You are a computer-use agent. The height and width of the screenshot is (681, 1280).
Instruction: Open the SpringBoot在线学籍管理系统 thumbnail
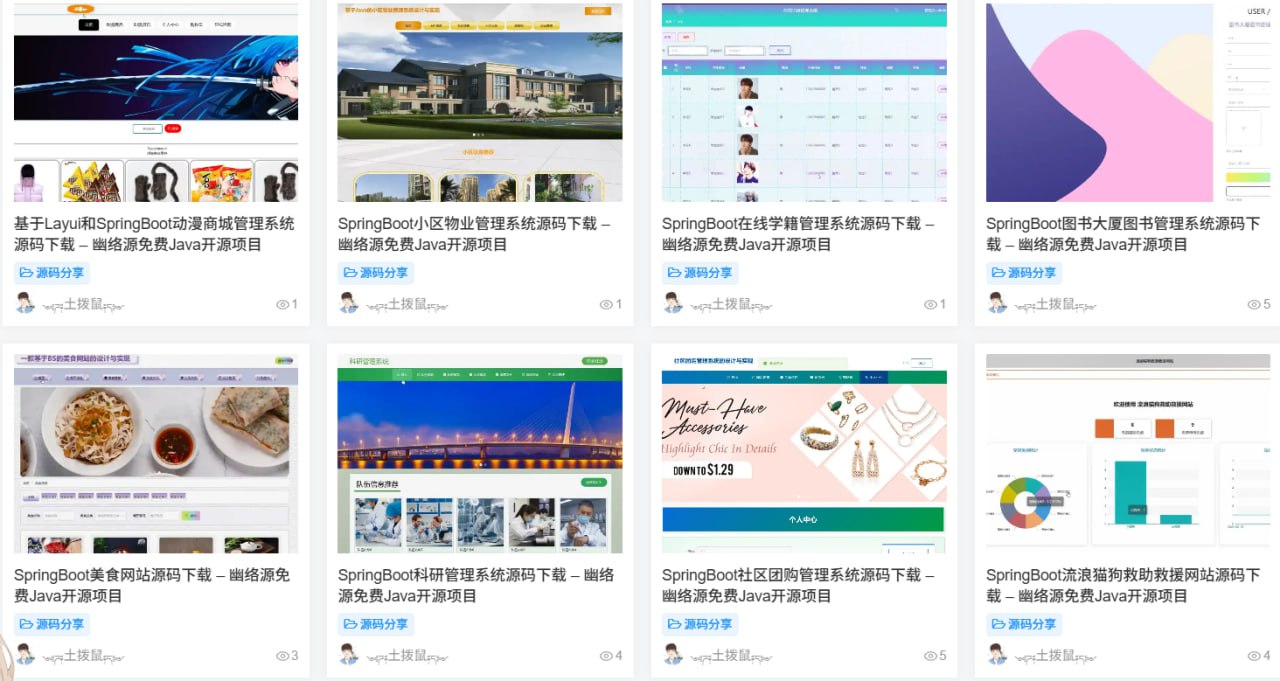804,102
